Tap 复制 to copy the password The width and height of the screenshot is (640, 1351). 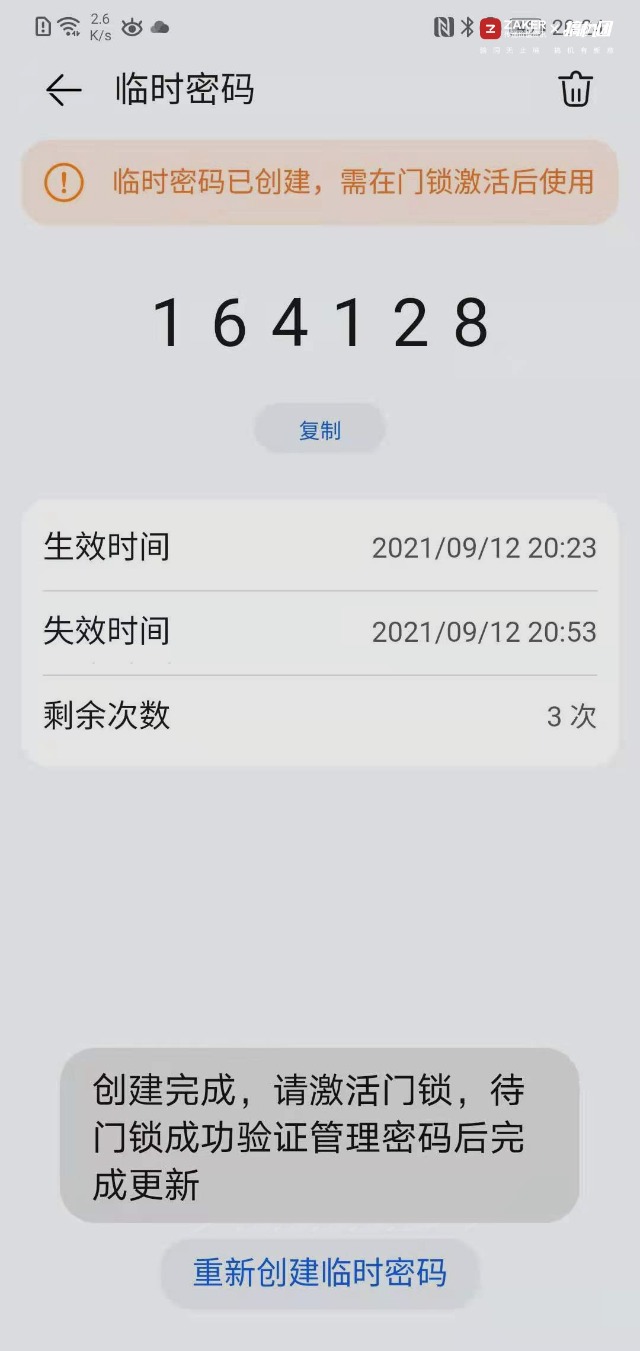tap(320, 430)
